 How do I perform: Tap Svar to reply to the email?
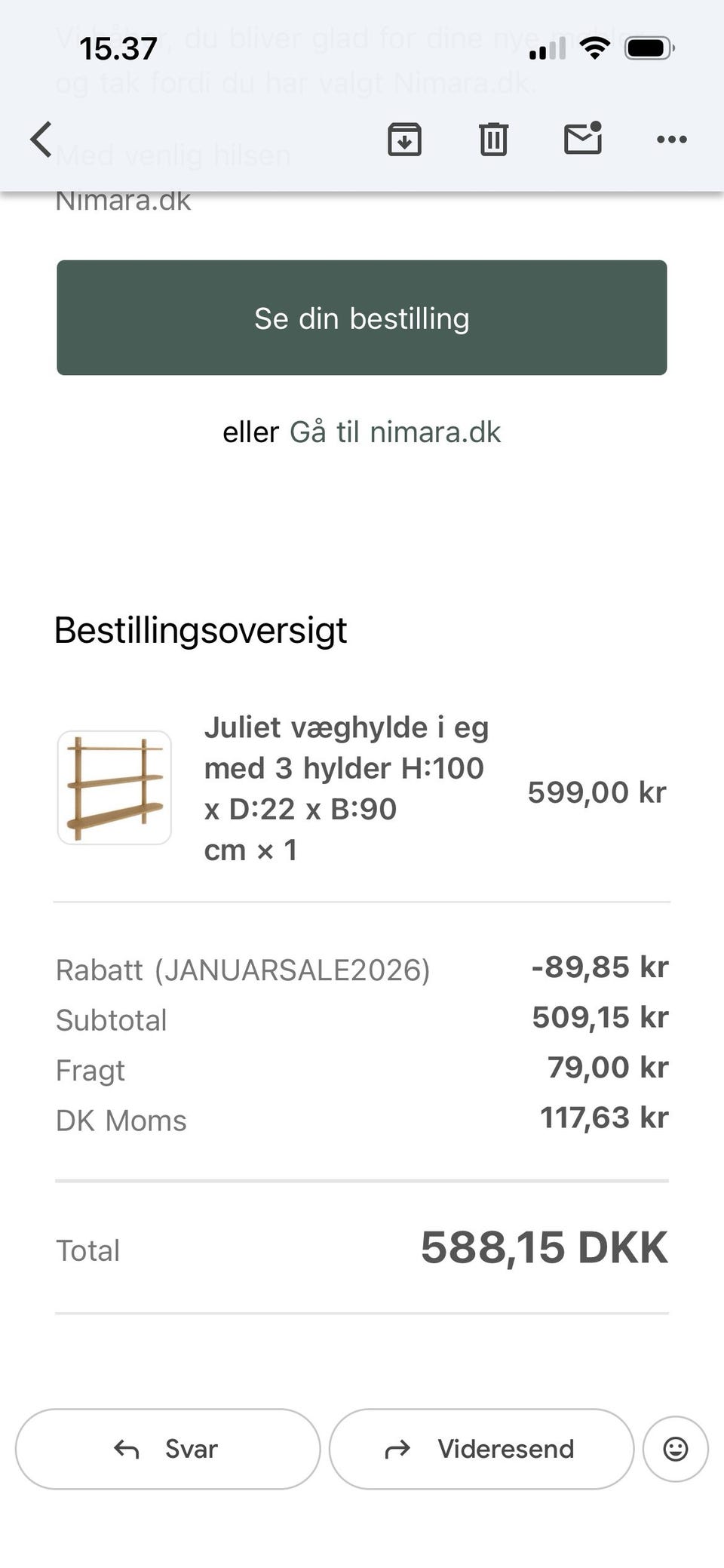pyautogui.click(x=191, y=1448)
